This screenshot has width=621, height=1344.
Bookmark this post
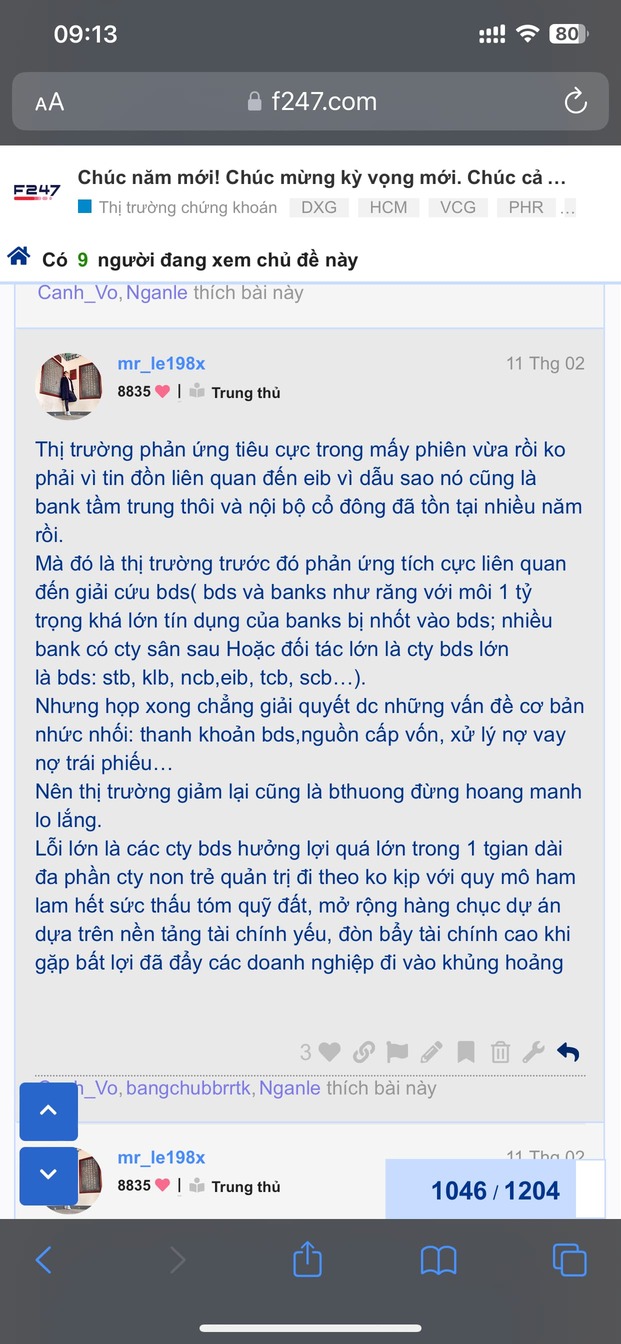(x=465, y=1052)
